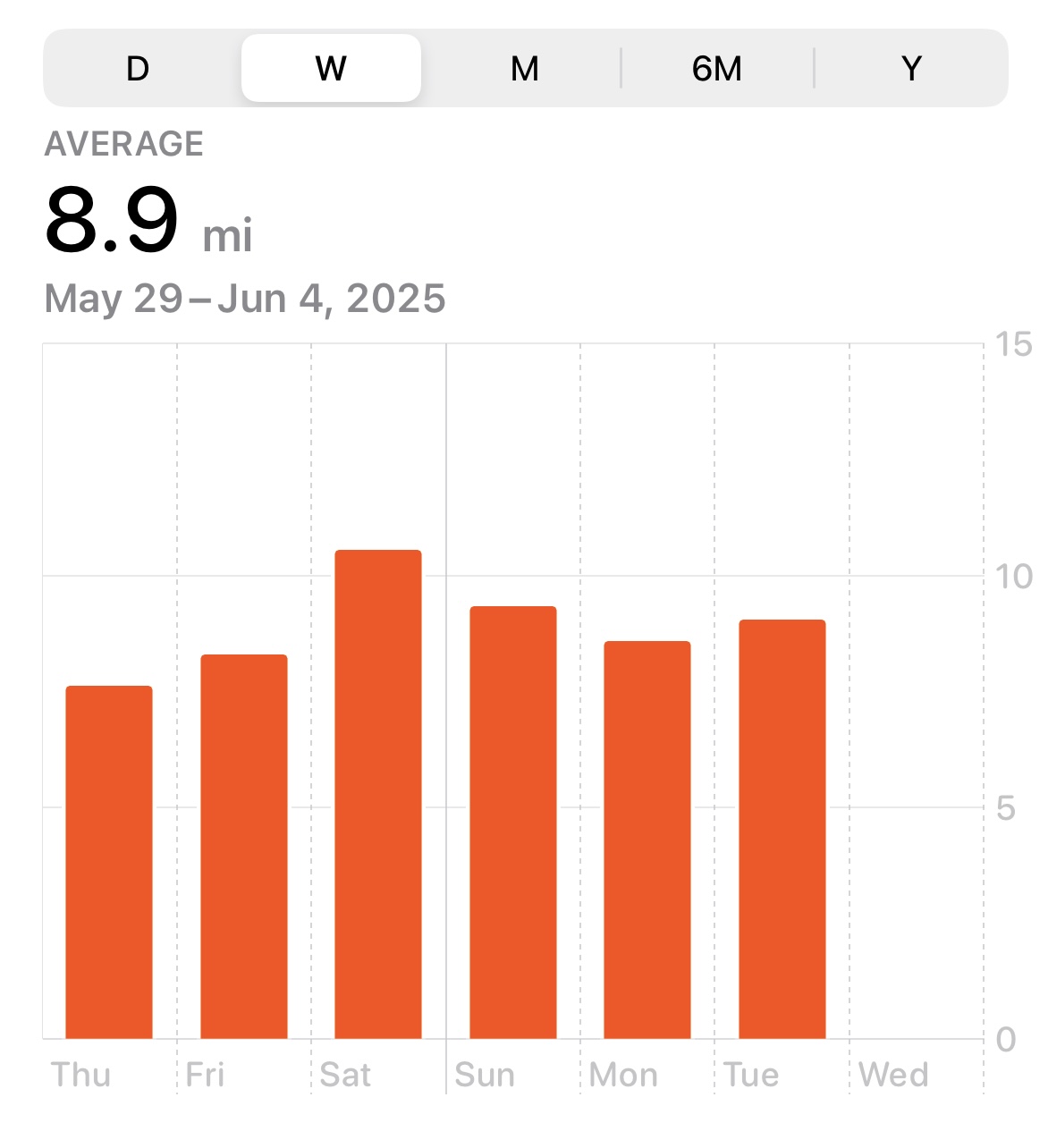Switch to the D (day) view
The image size is (1048, 1148).
(138, 68)
